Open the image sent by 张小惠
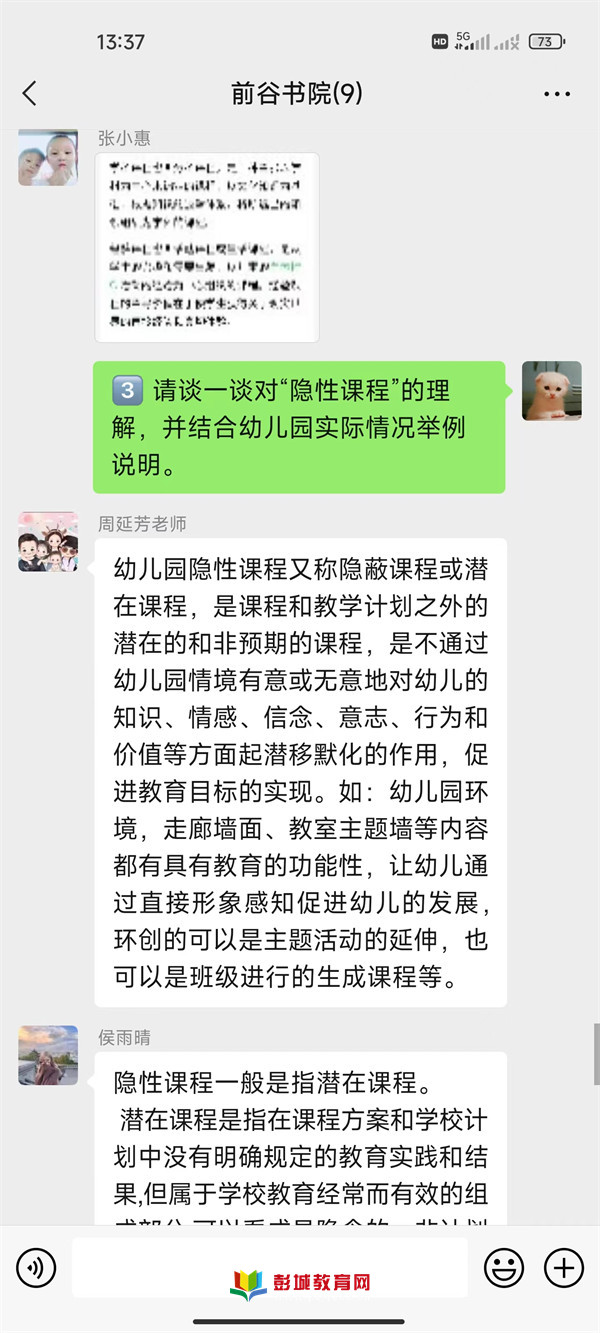Screen dimensions: 600x1333 (207, 247)
